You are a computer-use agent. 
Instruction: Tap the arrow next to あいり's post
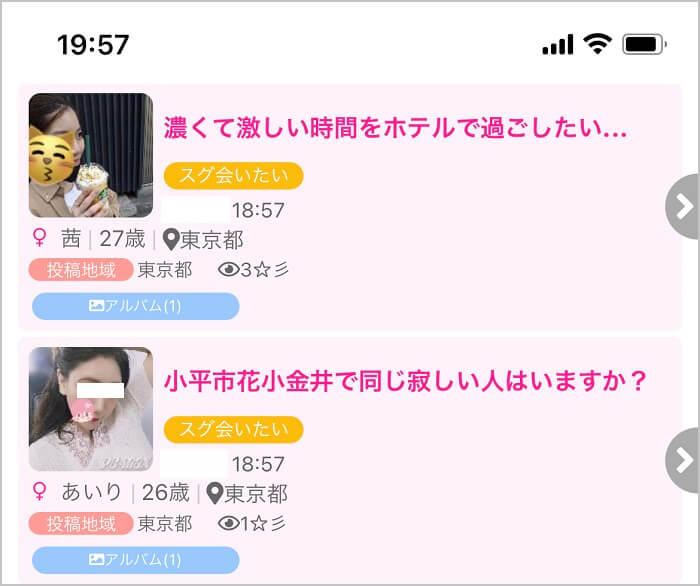click(683, 460)
